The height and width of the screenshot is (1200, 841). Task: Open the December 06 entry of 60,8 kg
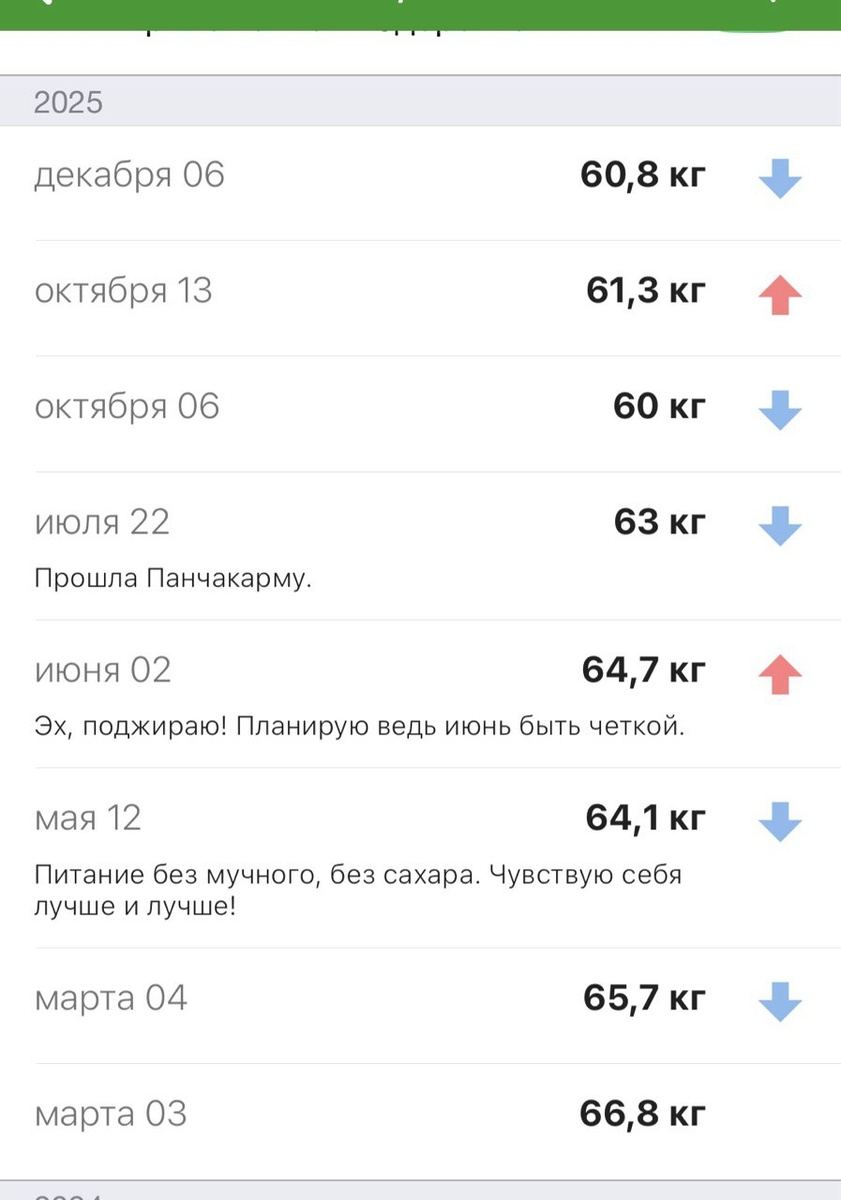pyautogui.click(x=420, y=183)
